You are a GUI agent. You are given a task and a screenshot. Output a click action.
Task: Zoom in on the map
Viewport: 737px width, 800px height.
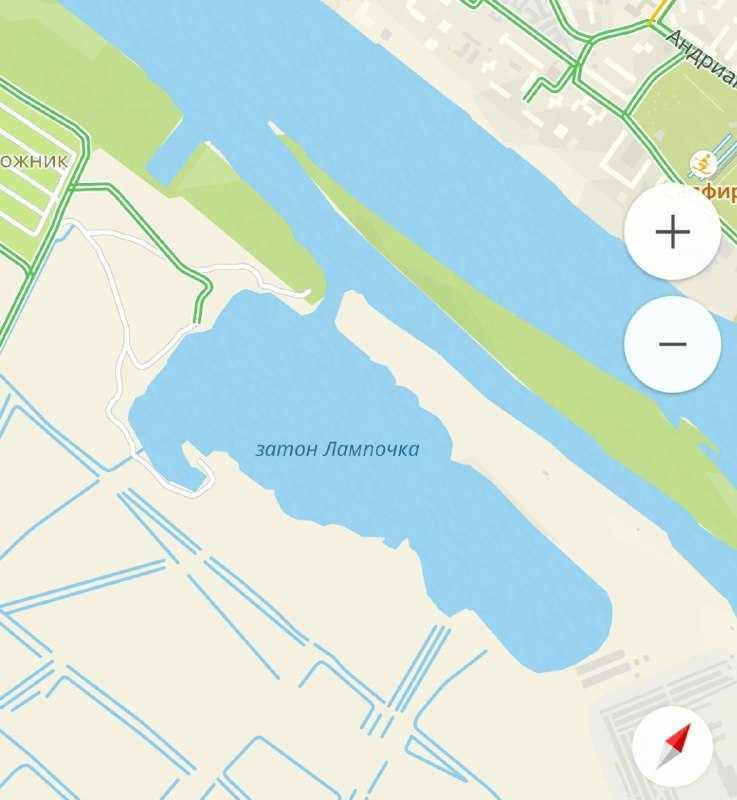[x=672, y=232]
